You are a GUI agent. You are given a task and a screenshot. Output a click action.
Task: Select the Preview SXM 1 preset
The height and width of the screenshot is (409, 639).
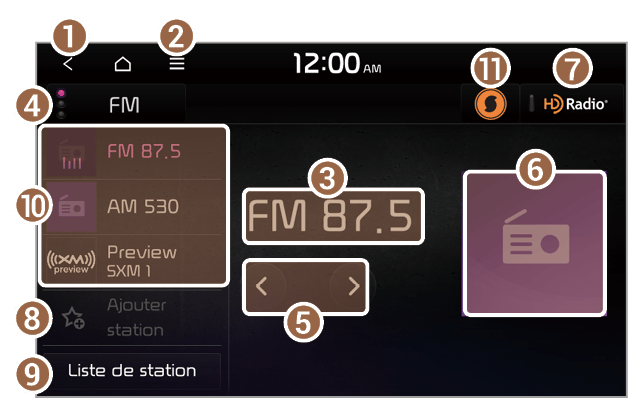133,261
